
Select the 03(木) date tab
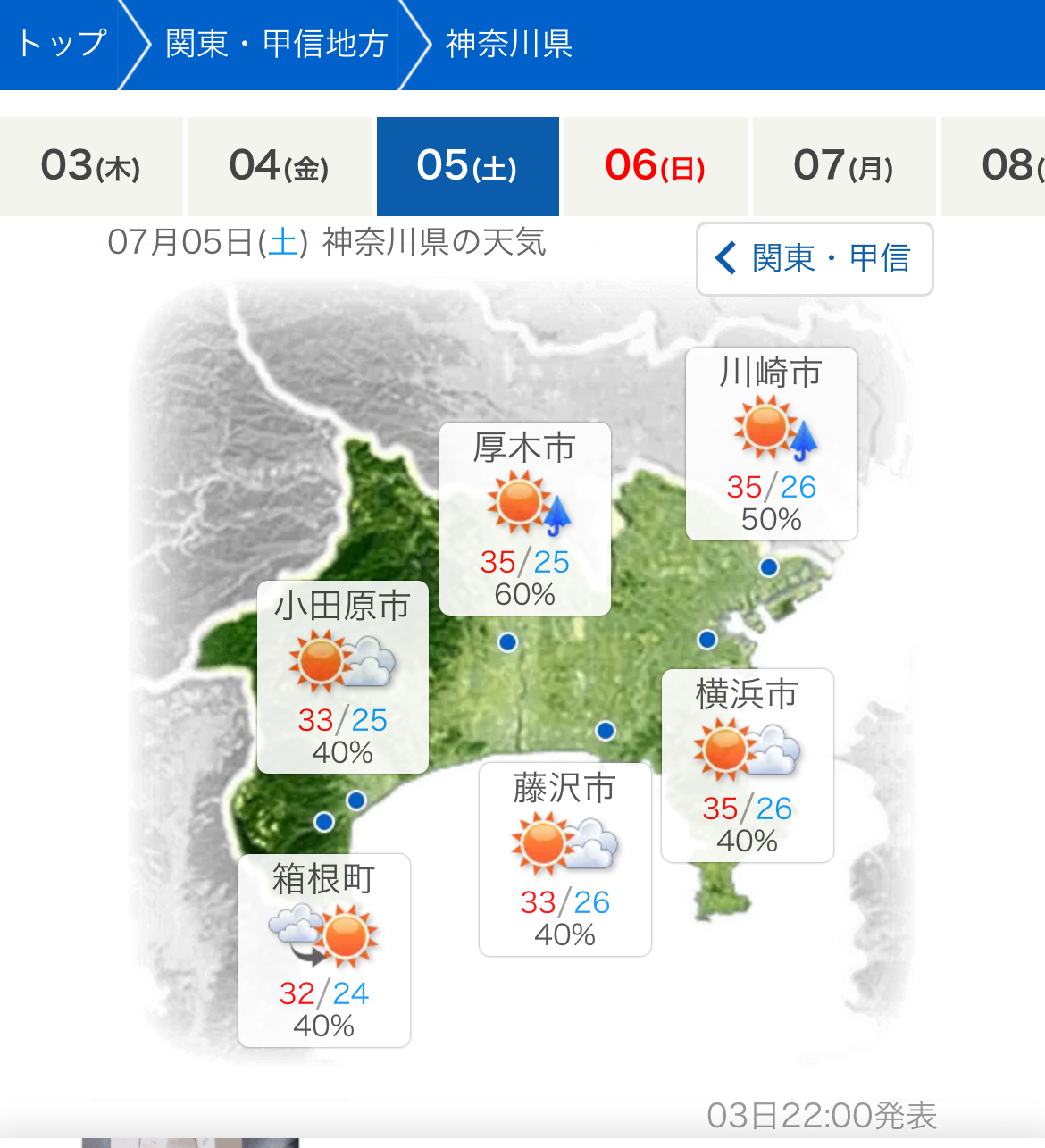[x=91, y=166]
